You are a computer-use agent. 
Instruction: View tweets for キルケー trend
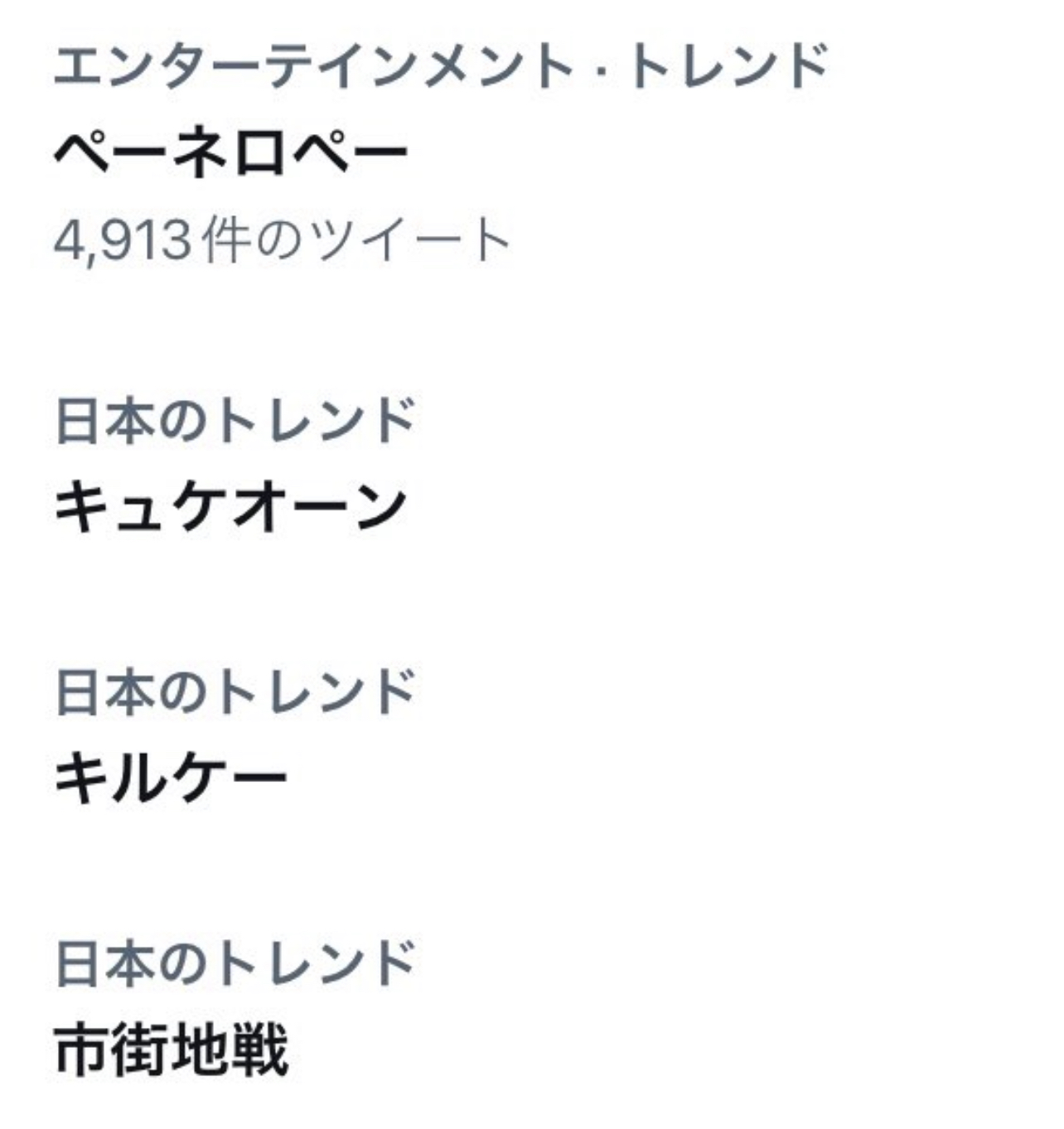click(x=171, y=779)
